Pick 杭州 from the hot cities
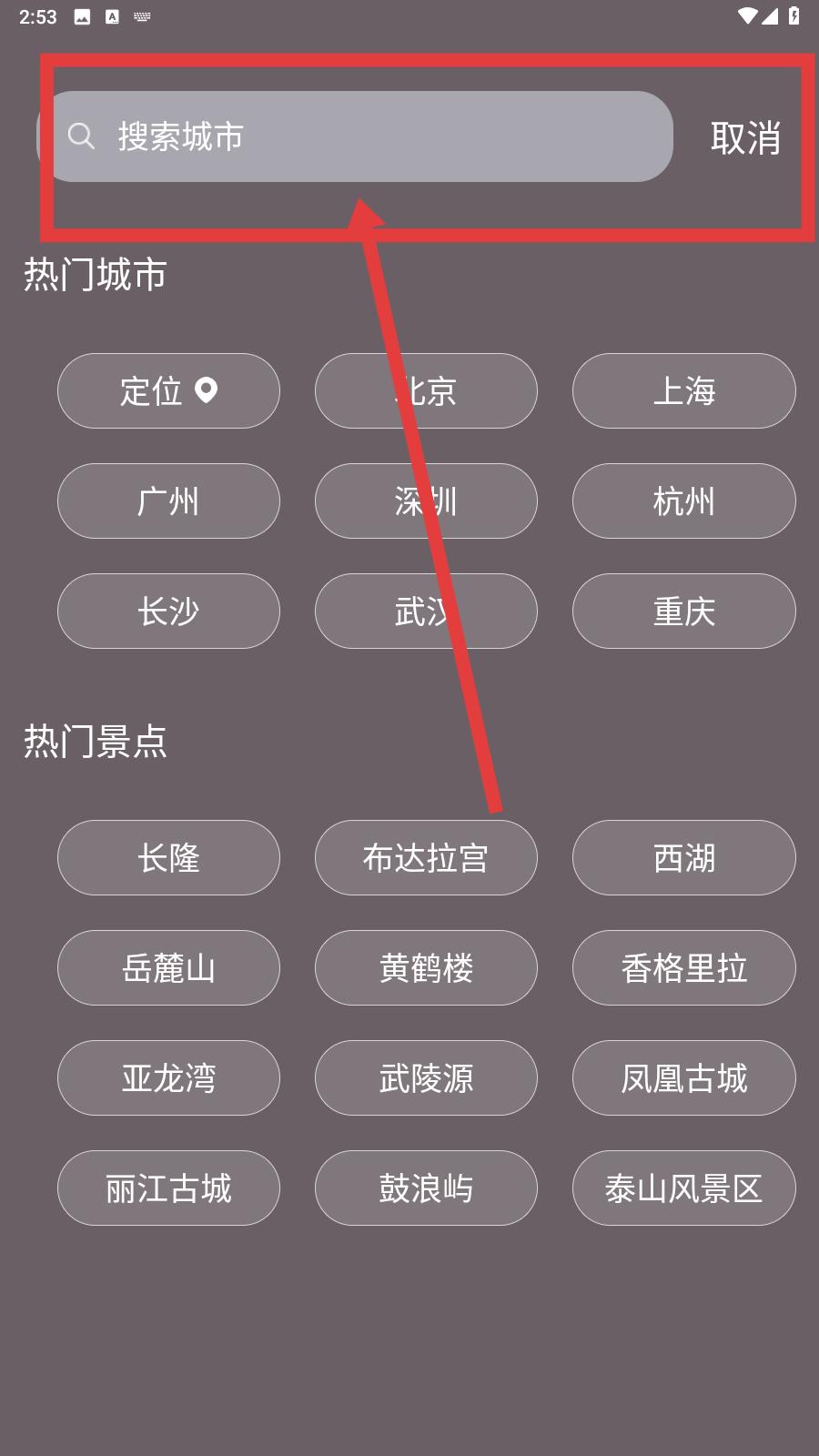This screenshot has width=819, height=1456. coord(684,501)
